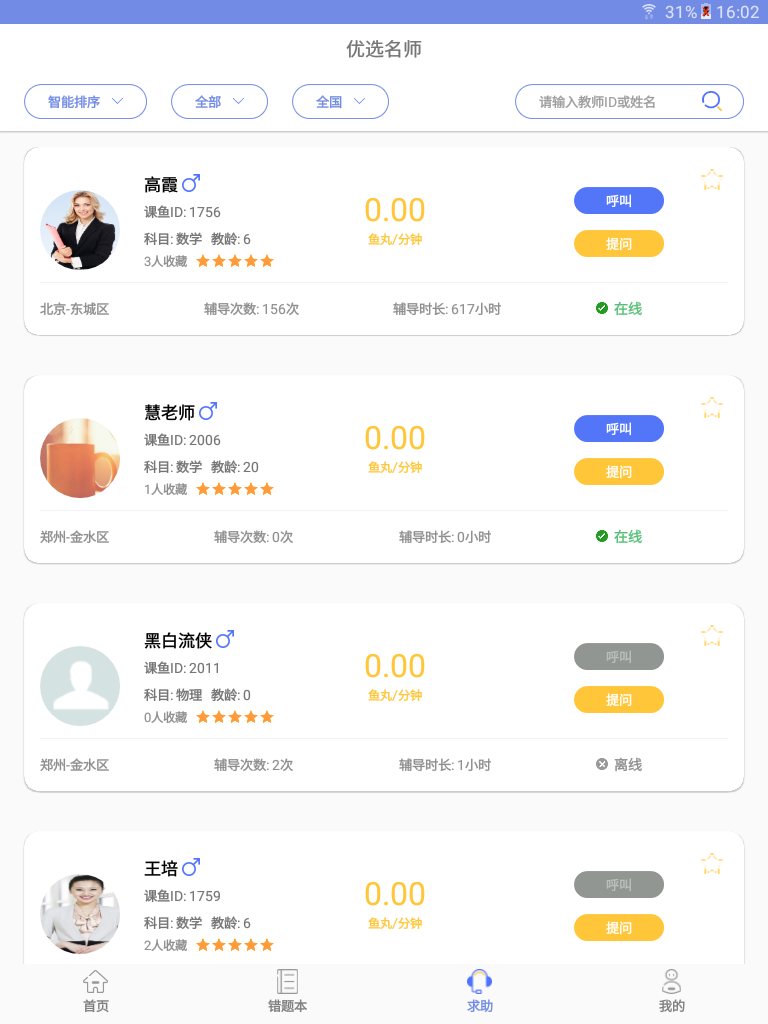Image resolution: width=768 pixels, height=1024 pixels.
Task: Click the offline icon on 黑白流侠's card
Action: [x=601, y=764]
